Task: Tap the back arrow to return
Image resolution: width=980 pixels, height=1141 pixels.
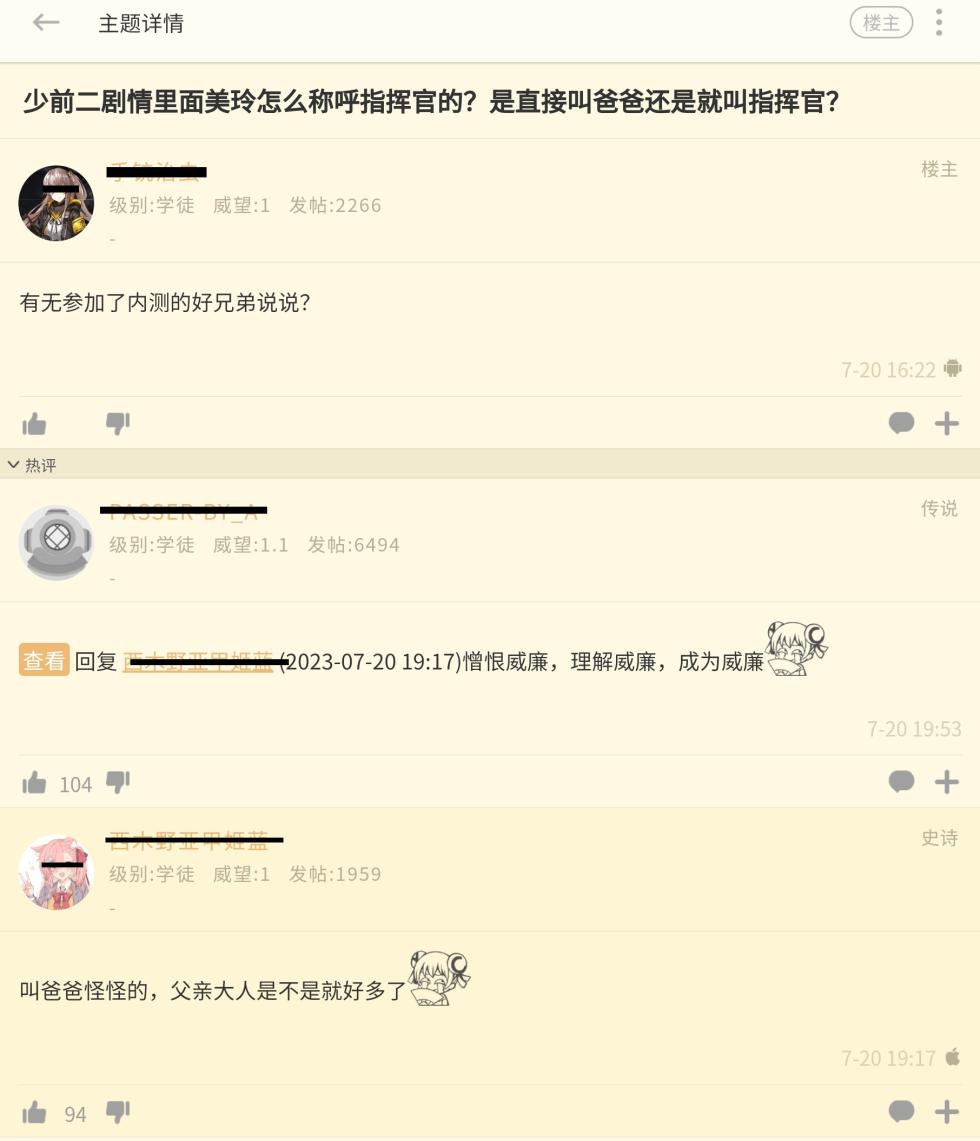Action: tap(46, 22)
